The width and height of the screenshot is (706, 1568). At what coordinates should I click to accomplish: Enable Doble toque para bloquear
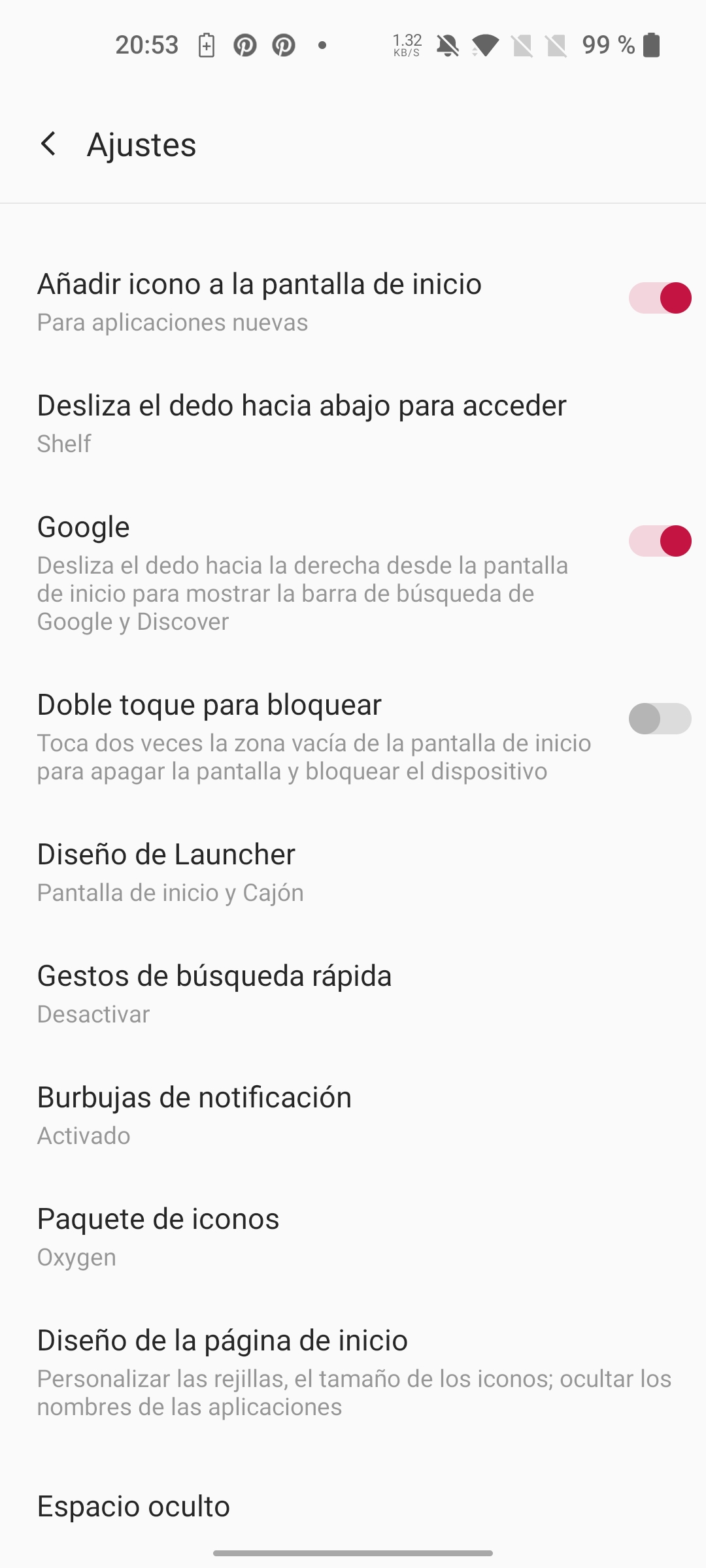pos(660,719)
